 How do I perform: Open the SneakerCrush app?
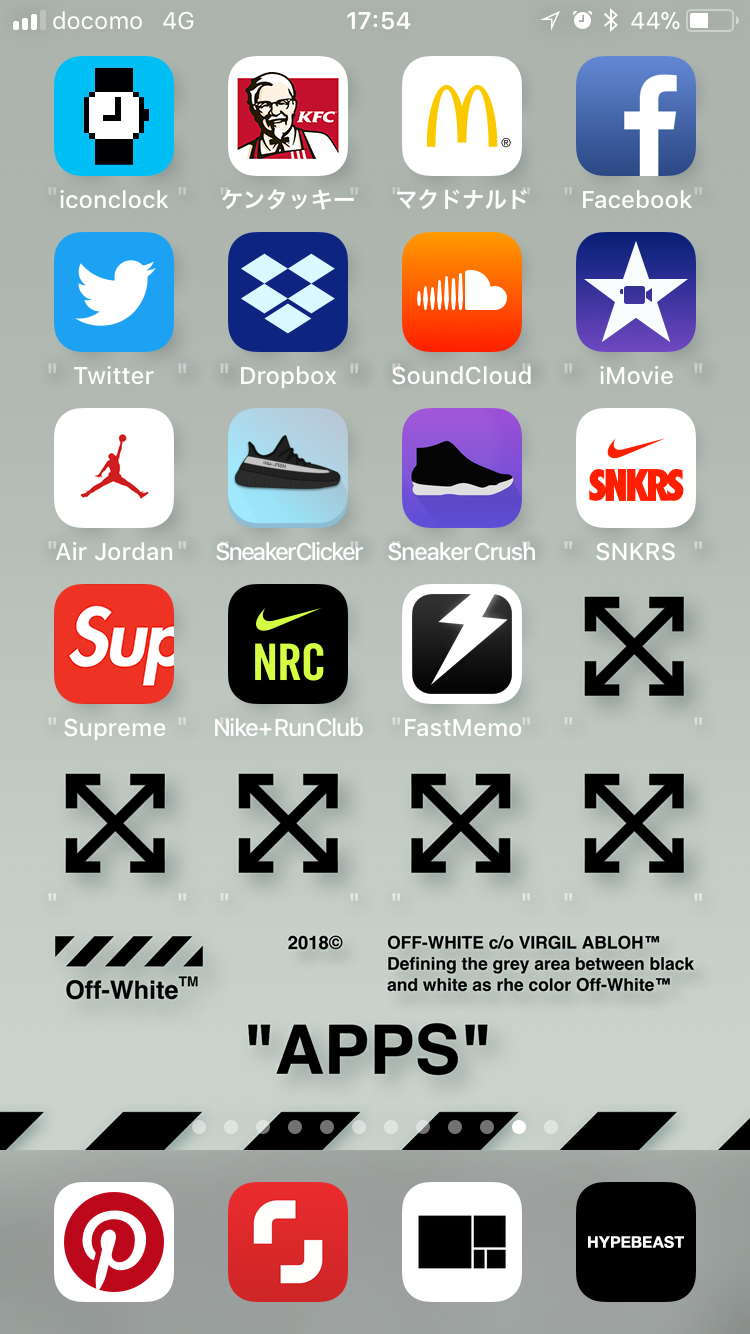(462, 468)
